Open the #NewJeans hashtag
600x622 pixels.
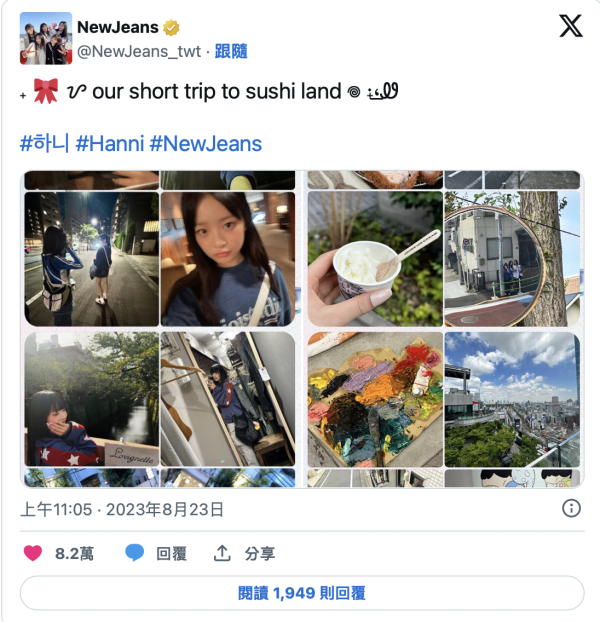(206, 143)
